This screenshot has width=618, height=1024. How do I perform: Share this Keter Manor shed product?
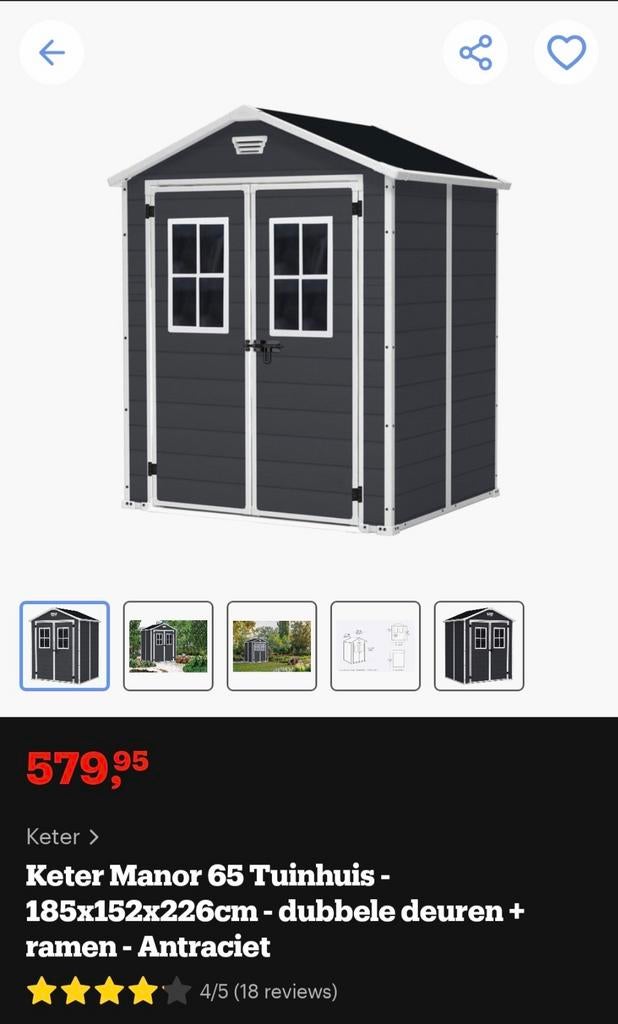tap(475, 52)
